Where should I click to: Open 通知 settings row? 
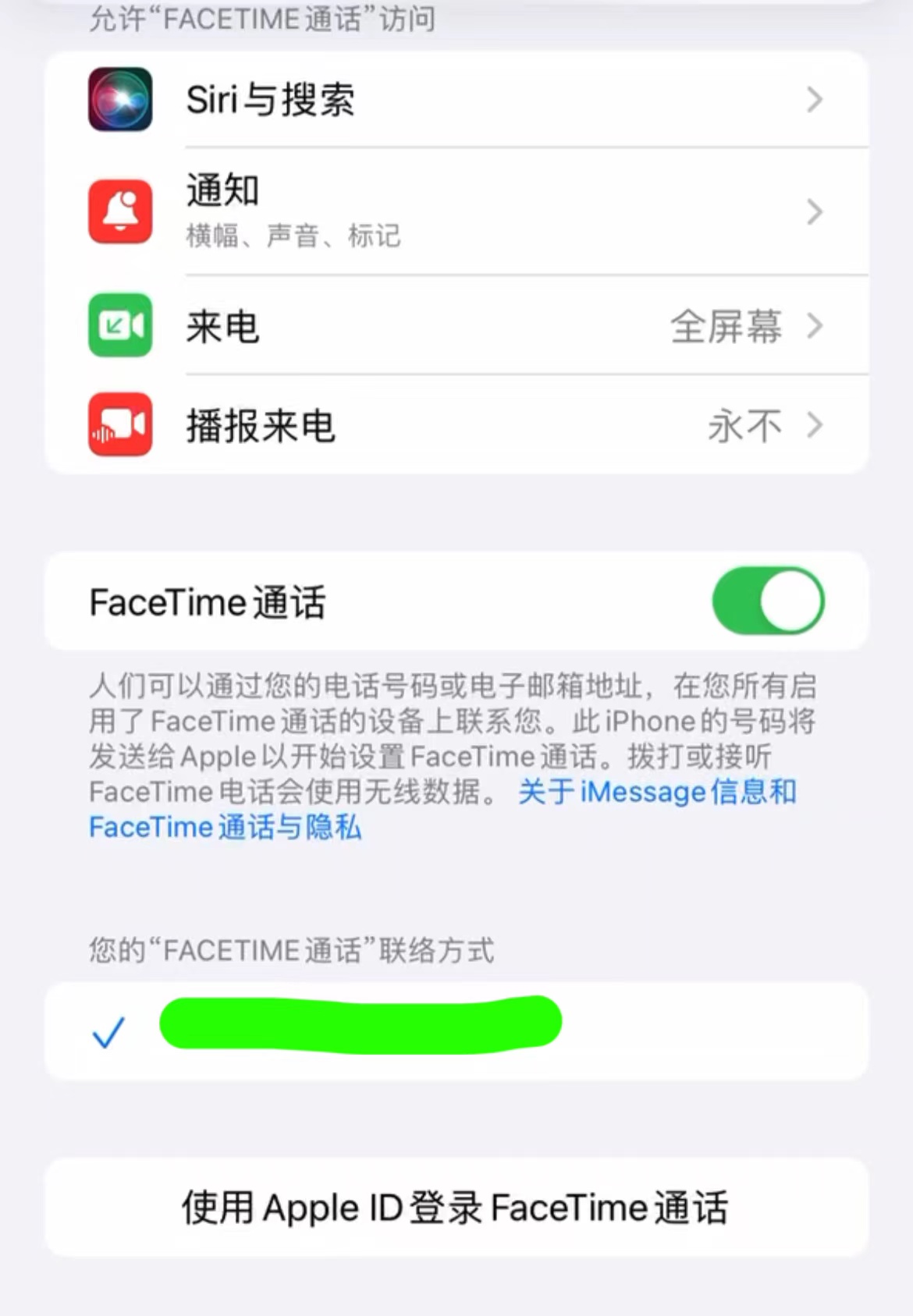pos(456,211)
